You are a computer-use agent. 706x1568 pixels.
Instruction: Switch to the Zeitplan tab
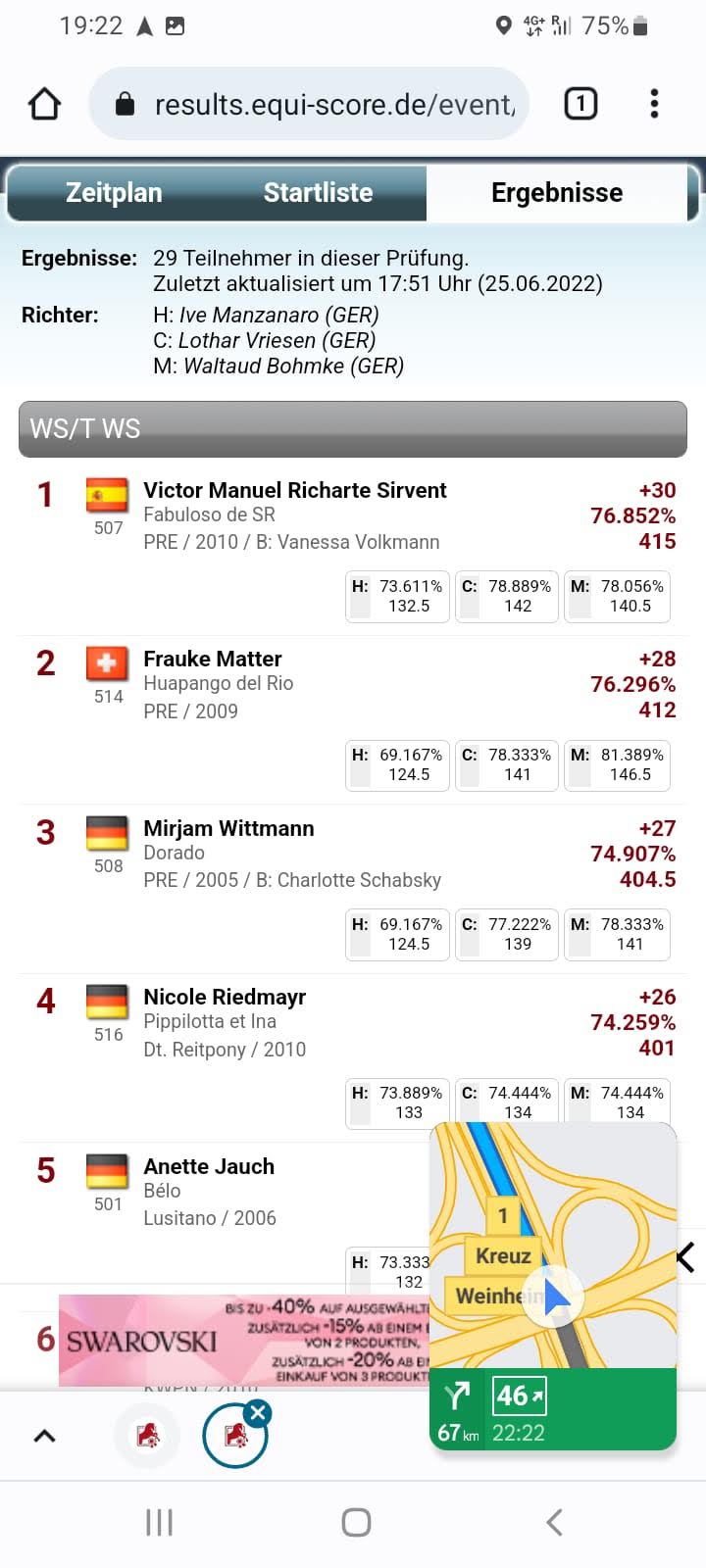point(114,193)
